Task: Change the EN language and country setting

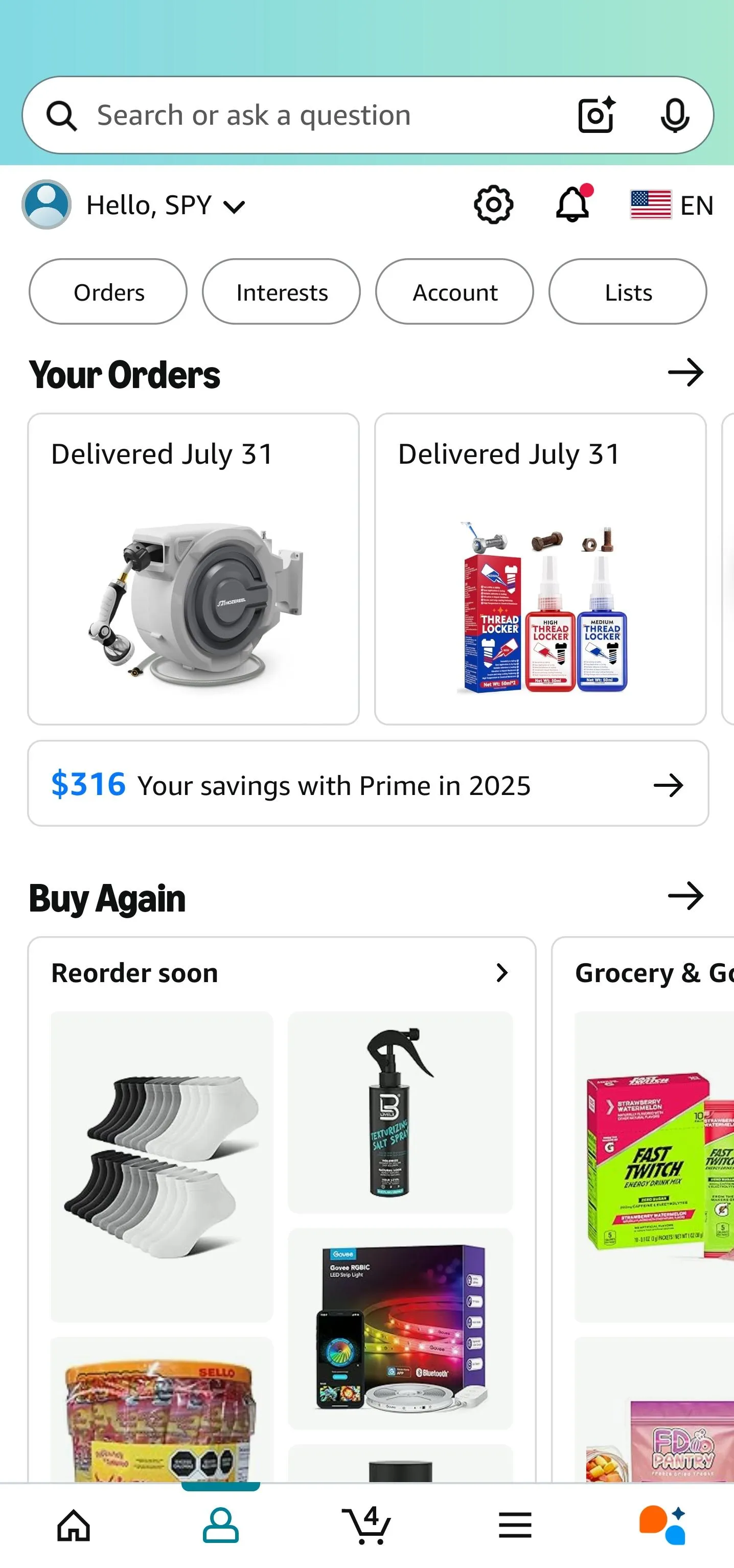Action: pos(671,205)
